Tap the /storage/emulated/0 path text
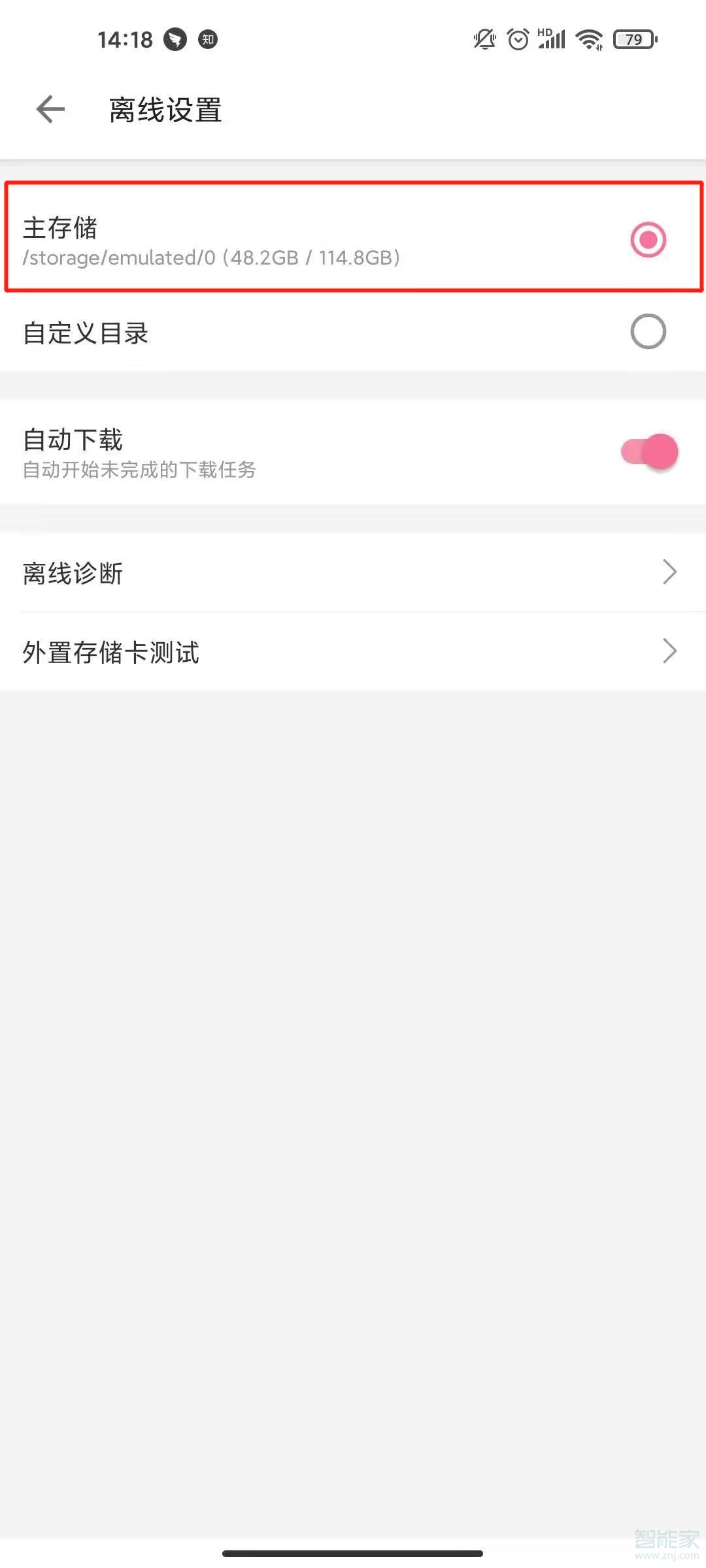706x1568 pixels. pyautogui.click(x=212, y=258)
